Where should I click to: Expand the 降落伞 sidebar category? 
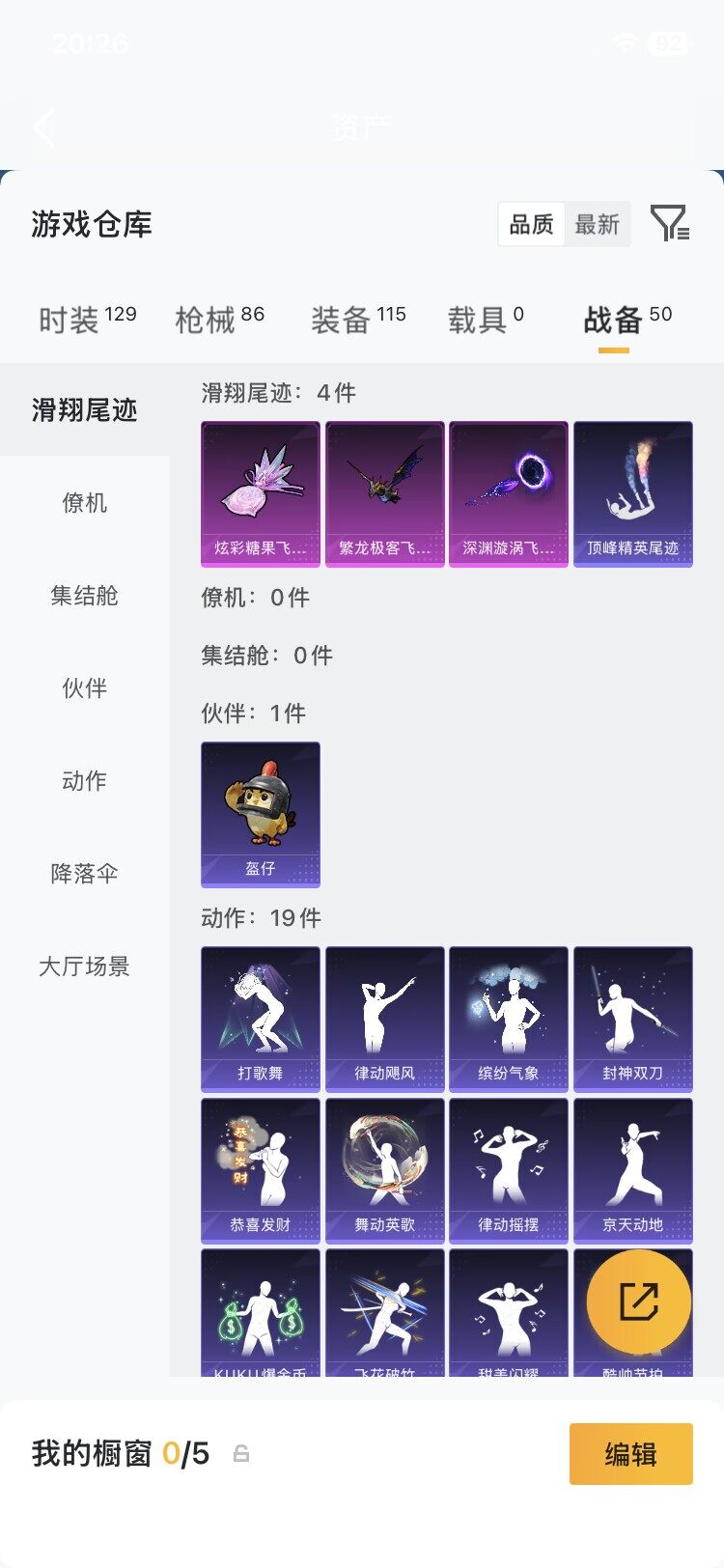[x=84, y=874]
